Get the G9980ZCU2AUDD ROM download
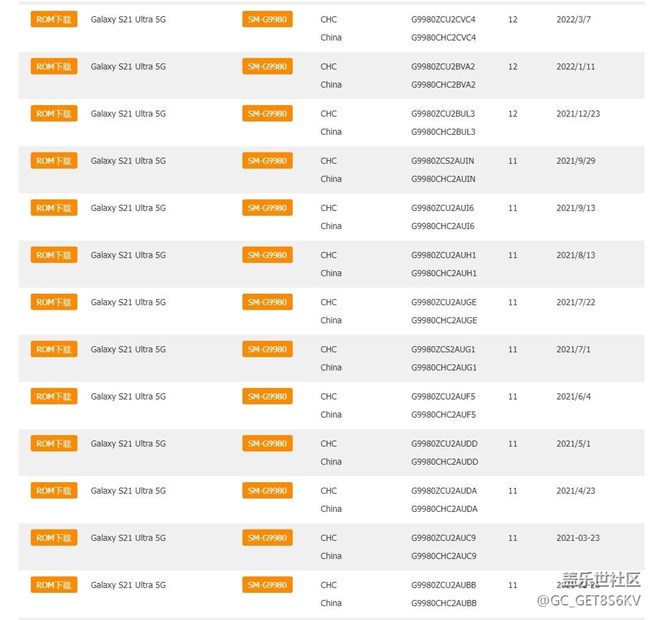The width and height of the screenshot is (650, 620). coord(54,443)
